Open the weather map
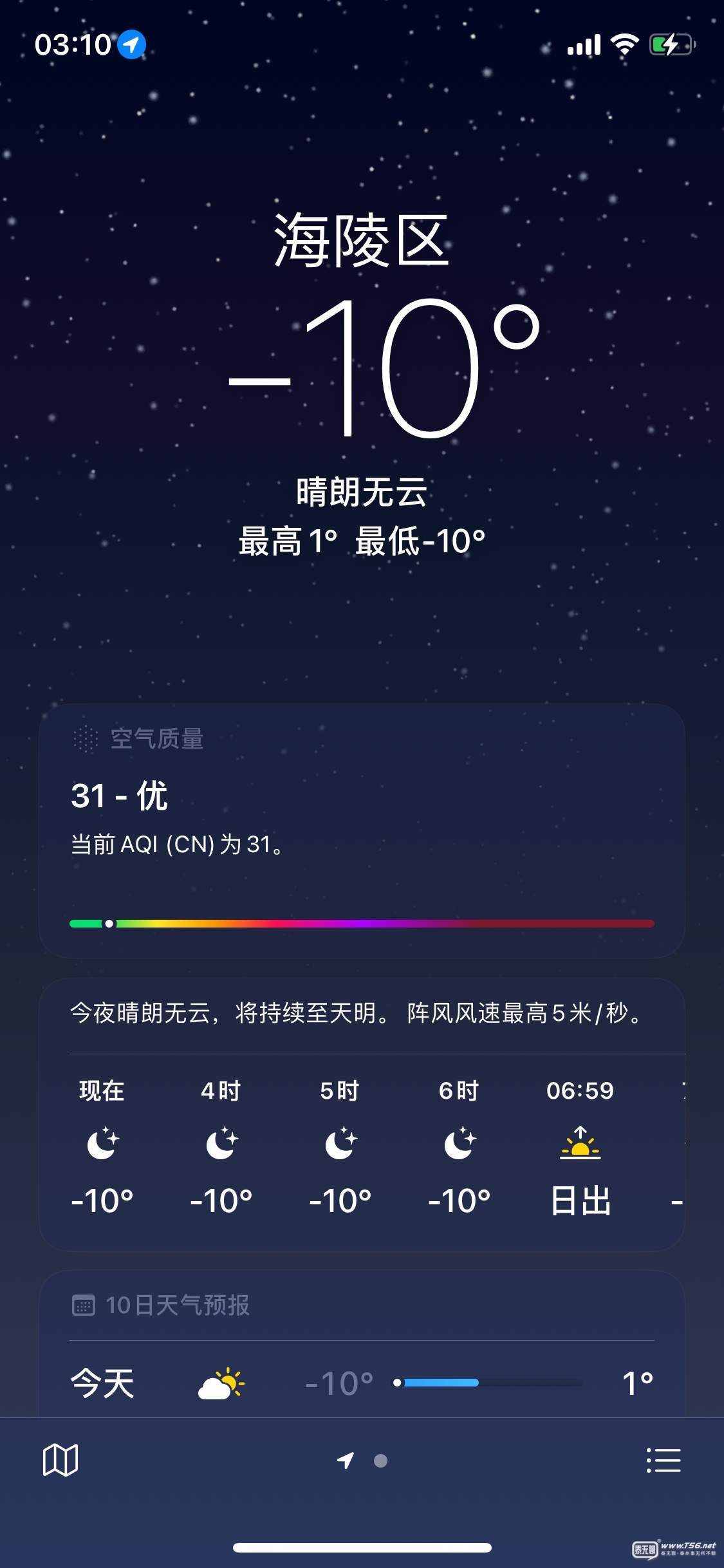This screenshot has width=724, height=1568. click(x=60, y=1460)
